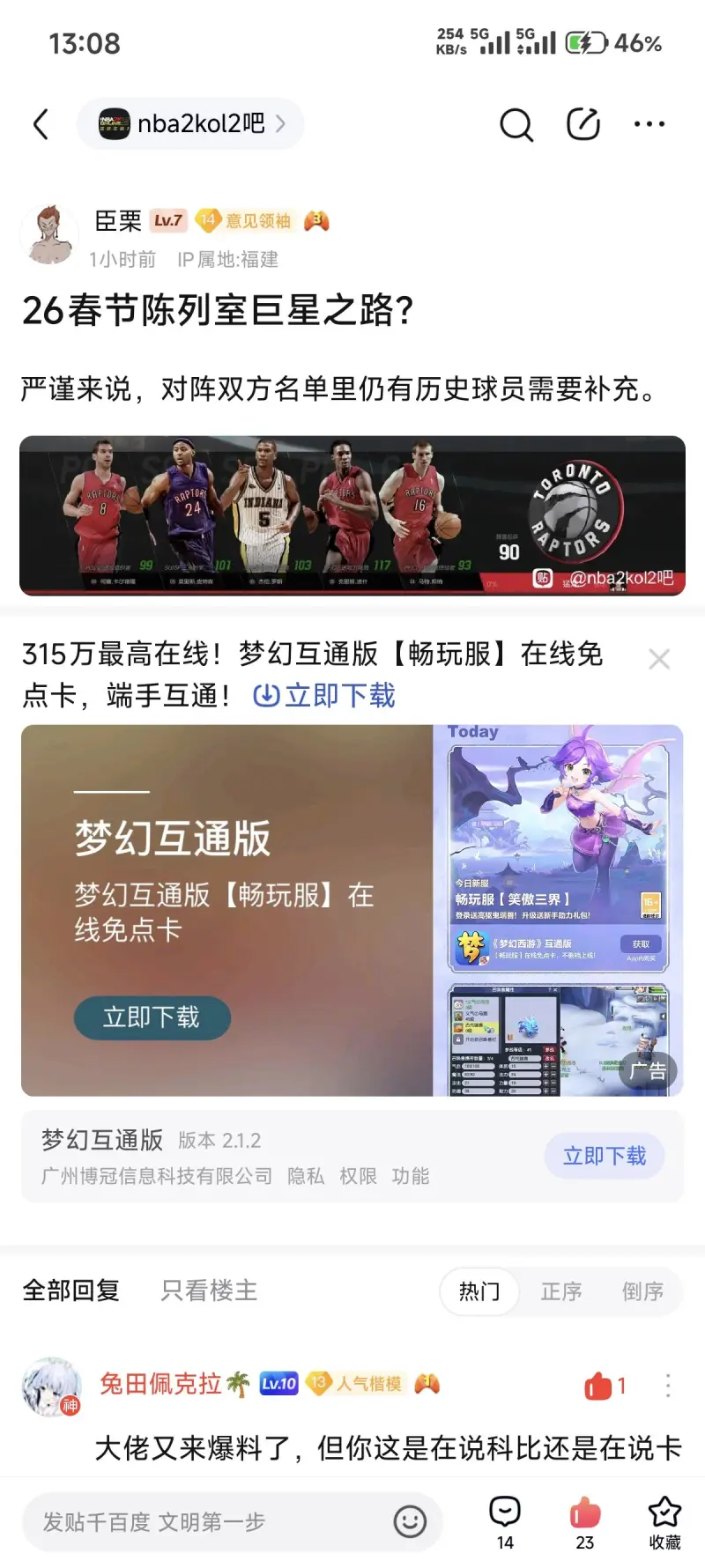
Task: Tap 立即下载 on the ad banner
Action: pos(152,1017)
